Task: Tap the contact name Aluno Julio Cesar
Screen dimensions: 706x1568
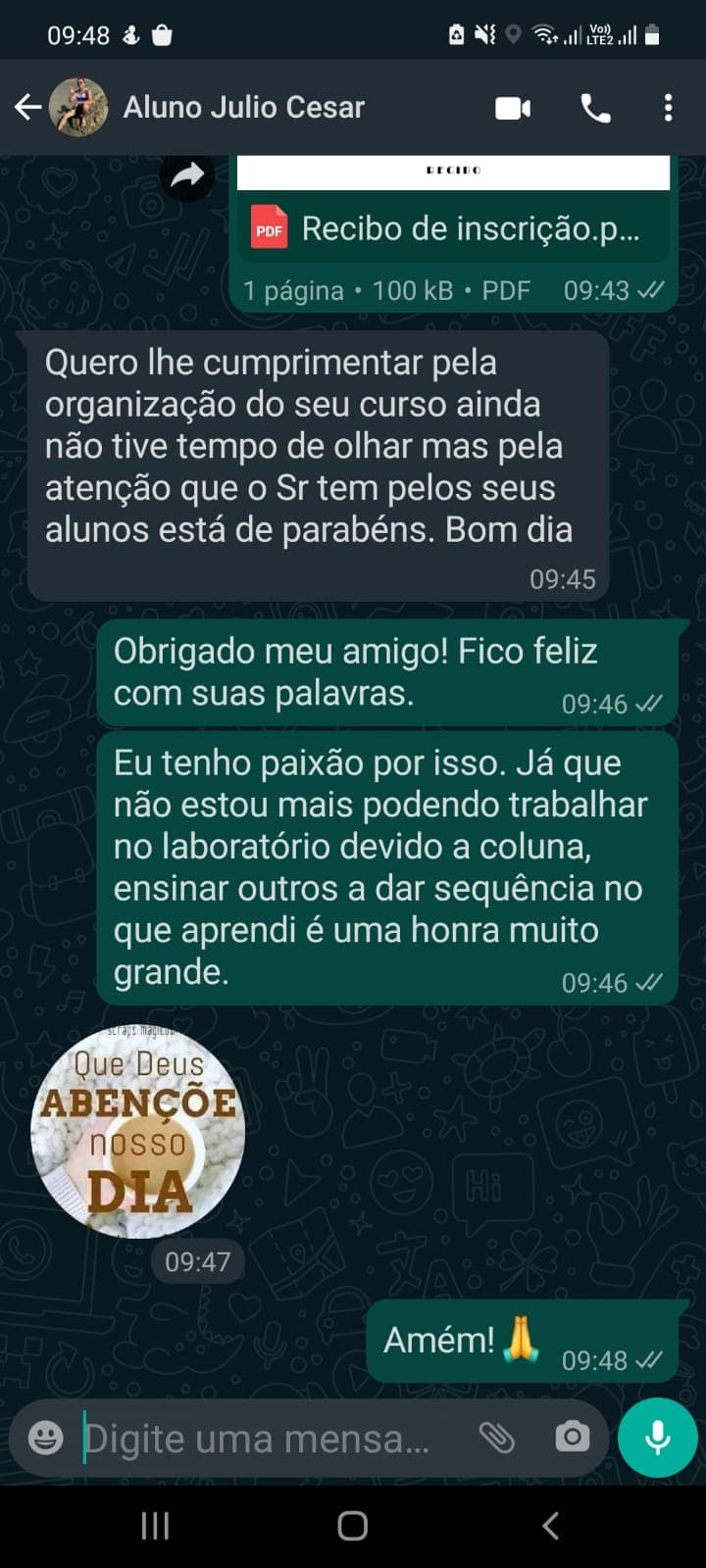Action: coord(242,108)
